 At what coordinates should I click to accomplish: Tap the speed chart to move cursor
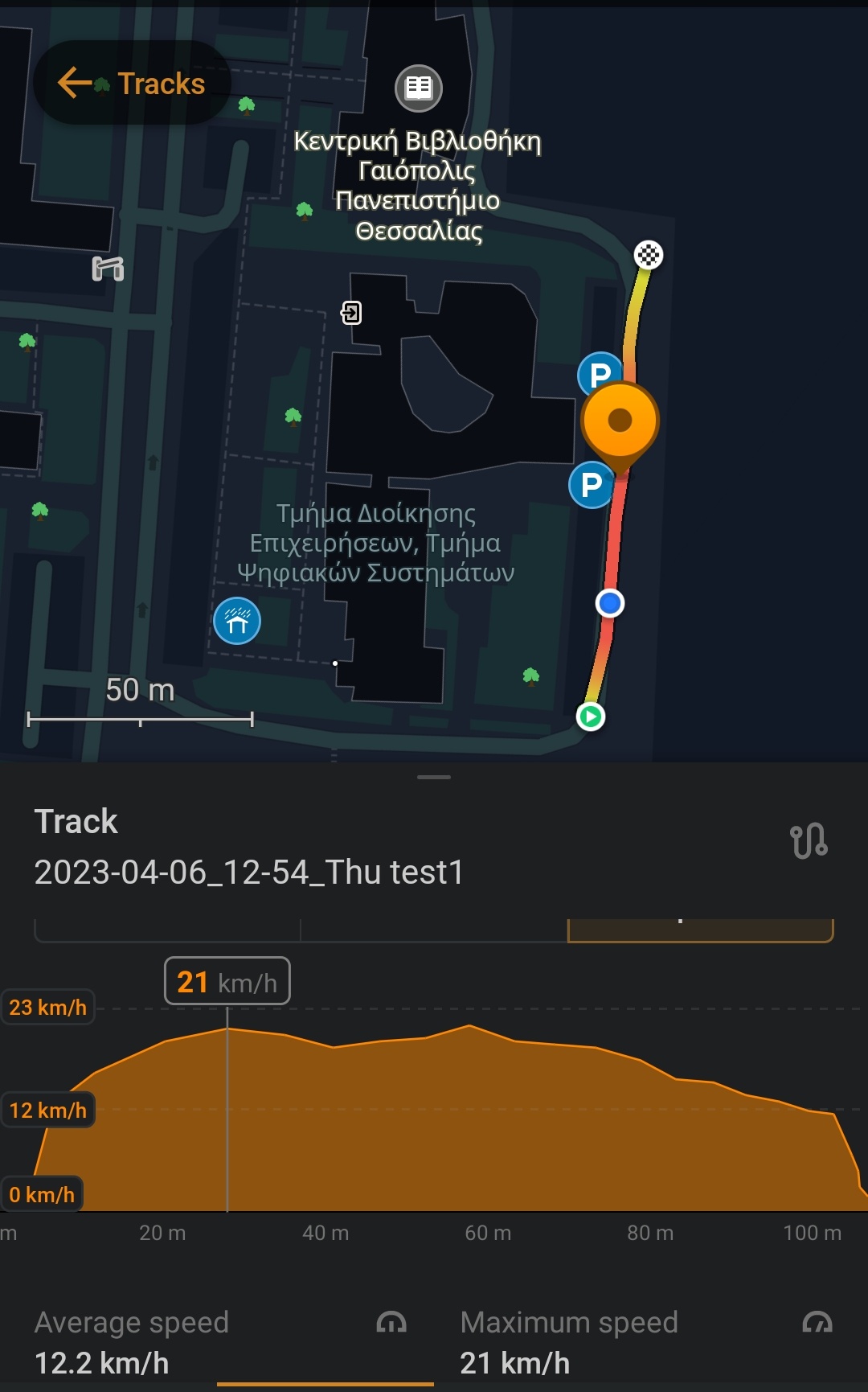coord(482,1126)
